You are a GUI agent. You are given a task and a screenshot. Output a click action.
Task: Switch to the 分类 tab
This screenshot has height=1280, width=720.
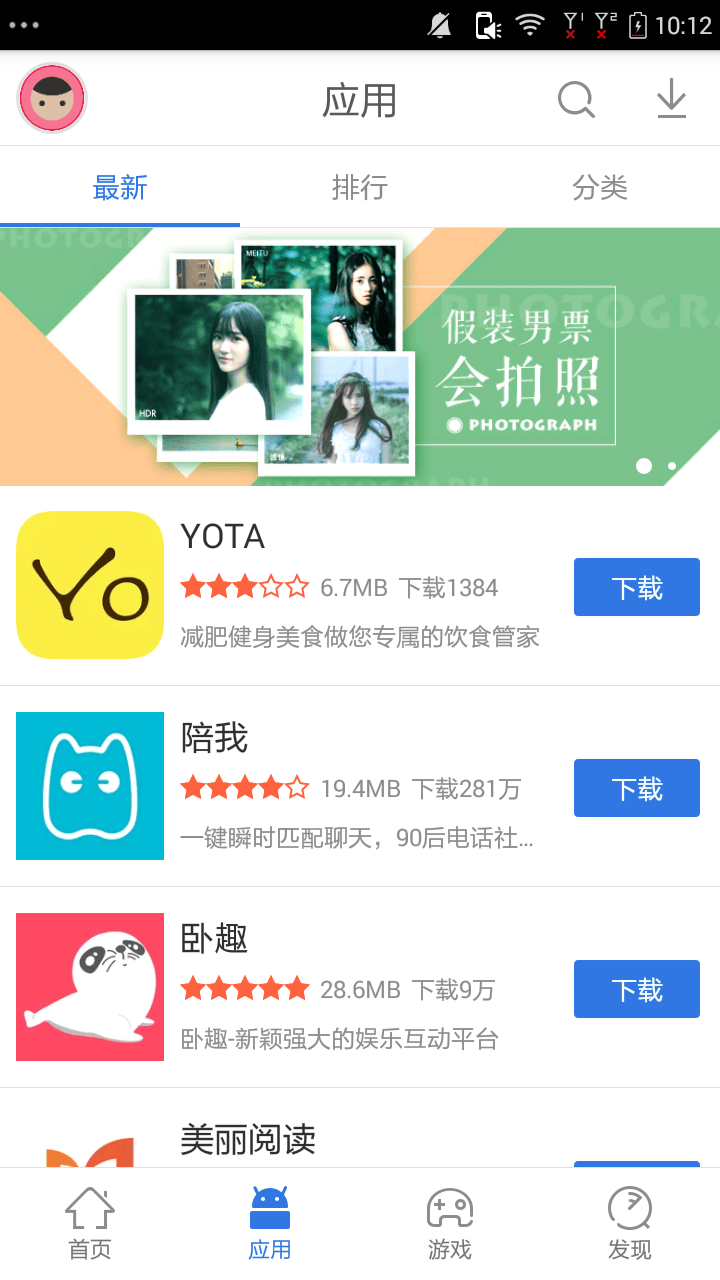point(600,187)
